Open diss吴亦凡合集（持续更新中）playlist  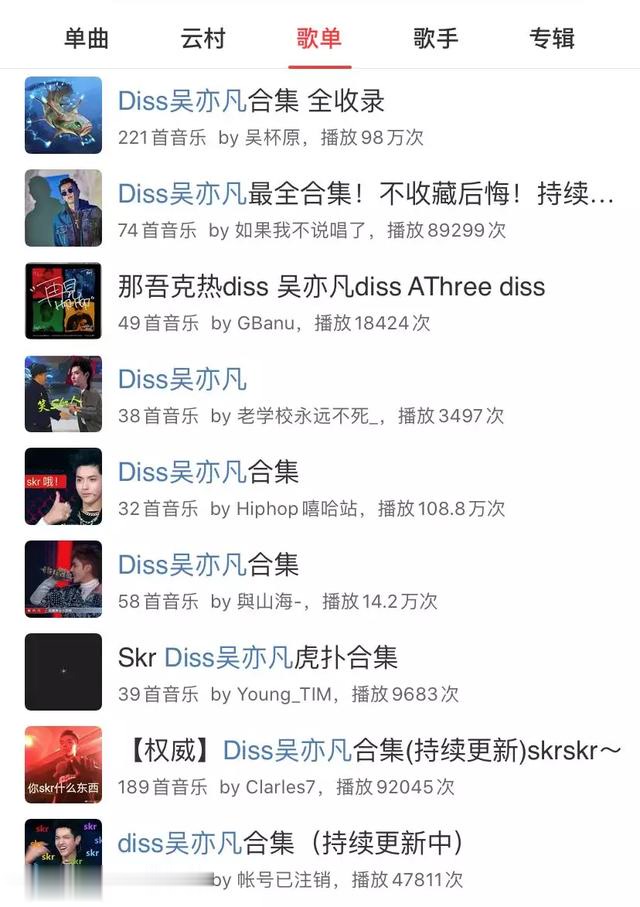pos(290,843)
